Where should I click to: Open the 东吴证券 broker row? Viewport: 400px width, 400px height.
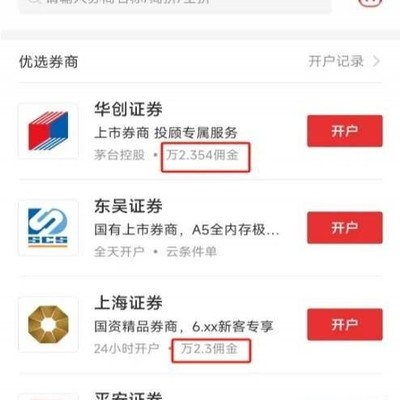[200, 228]
